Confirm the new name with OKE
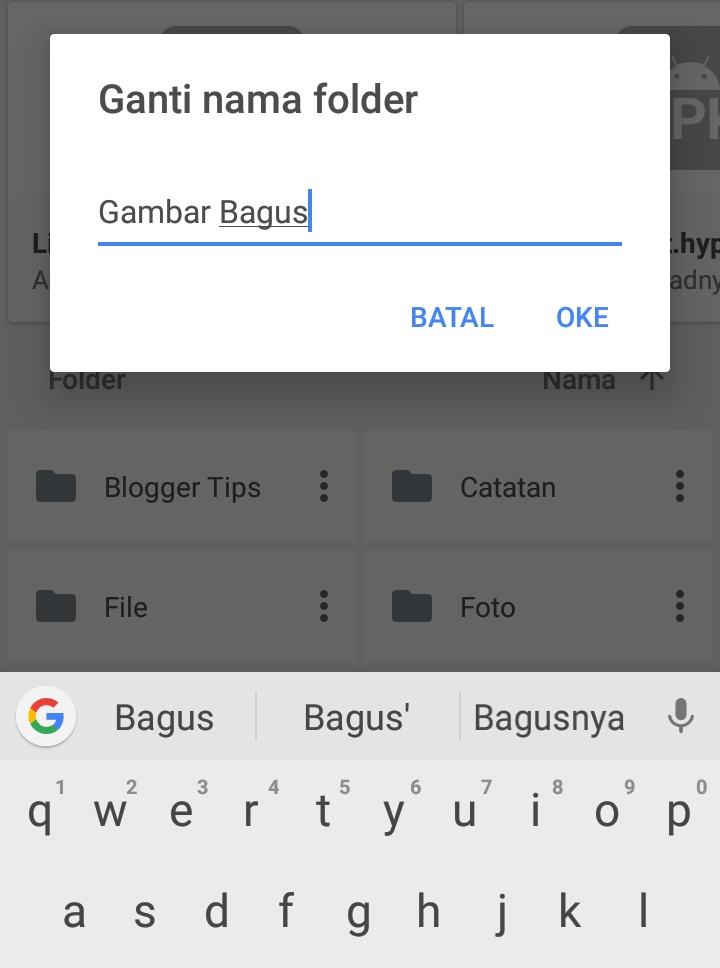720x968 pixels. point(582,317)
